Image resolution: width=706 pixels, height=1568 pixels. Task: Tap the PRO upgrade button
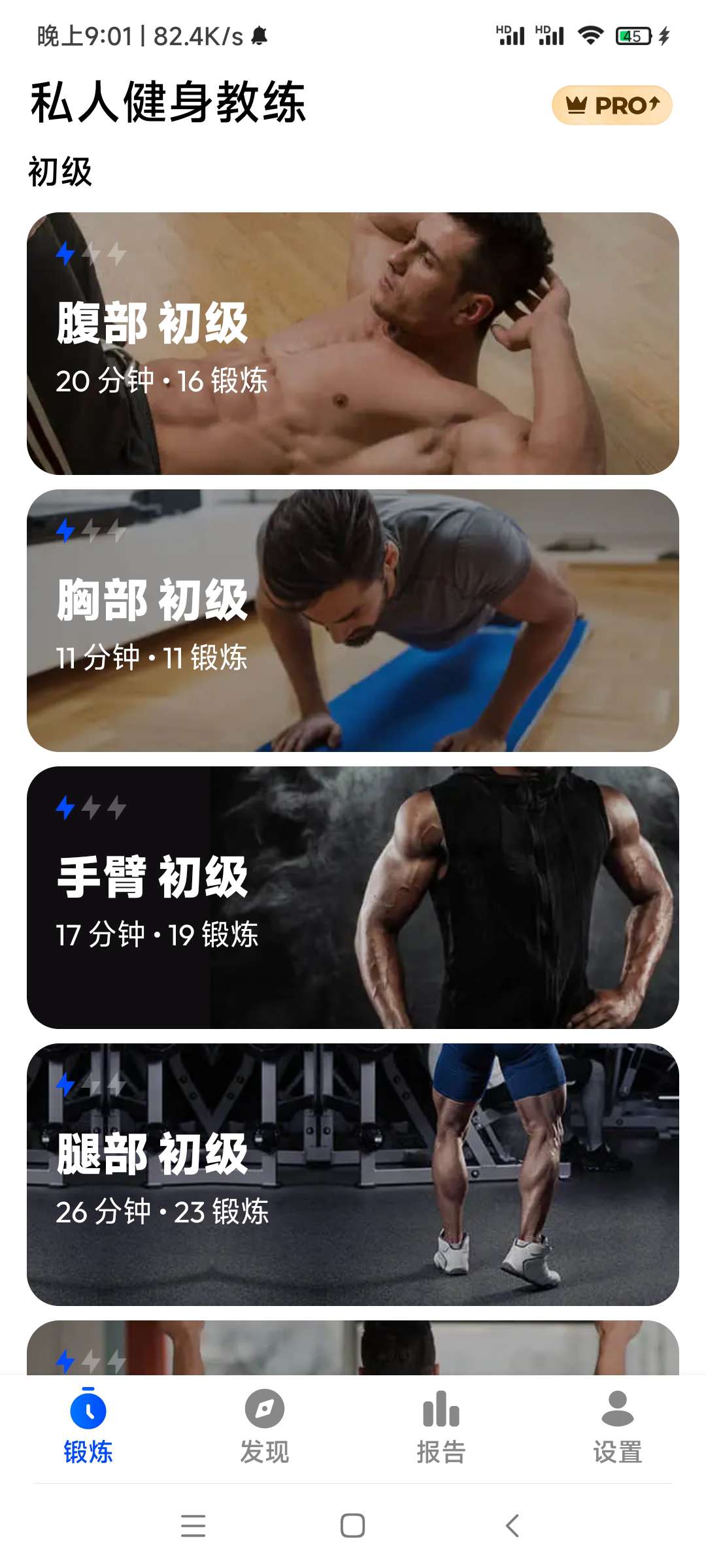click(x=612, y=105)
